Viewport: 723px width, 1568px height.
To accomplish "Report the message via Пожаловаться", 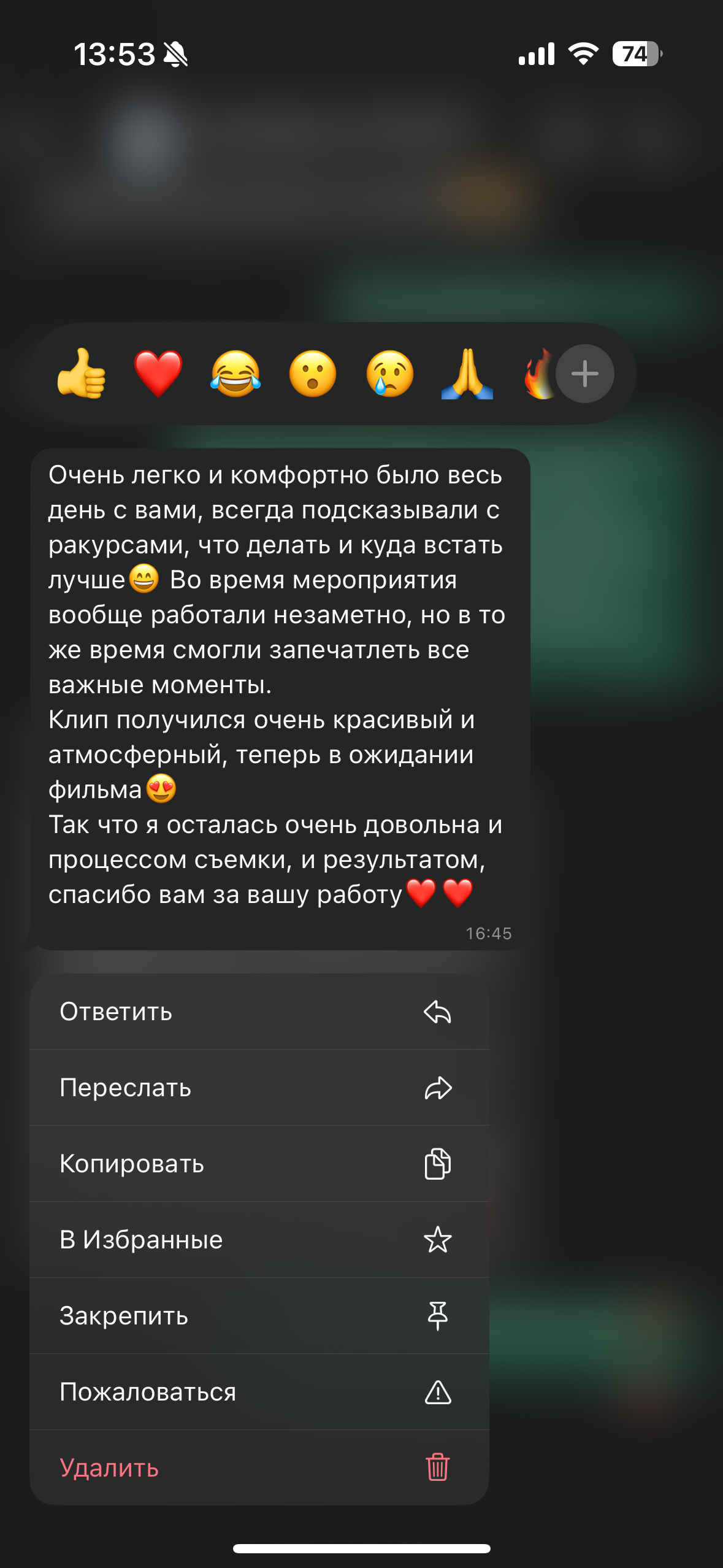I will coord(259,1392).
